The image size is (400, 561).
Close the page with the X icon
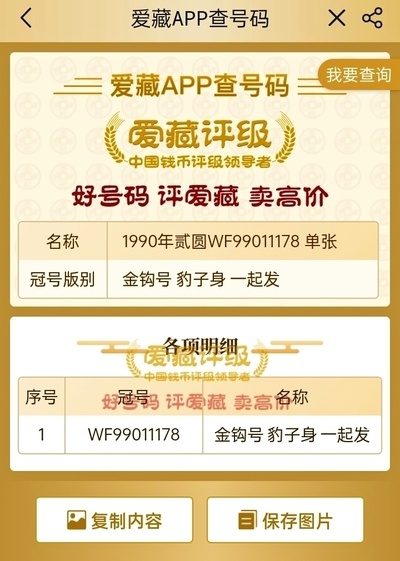(x=337, y=18)
